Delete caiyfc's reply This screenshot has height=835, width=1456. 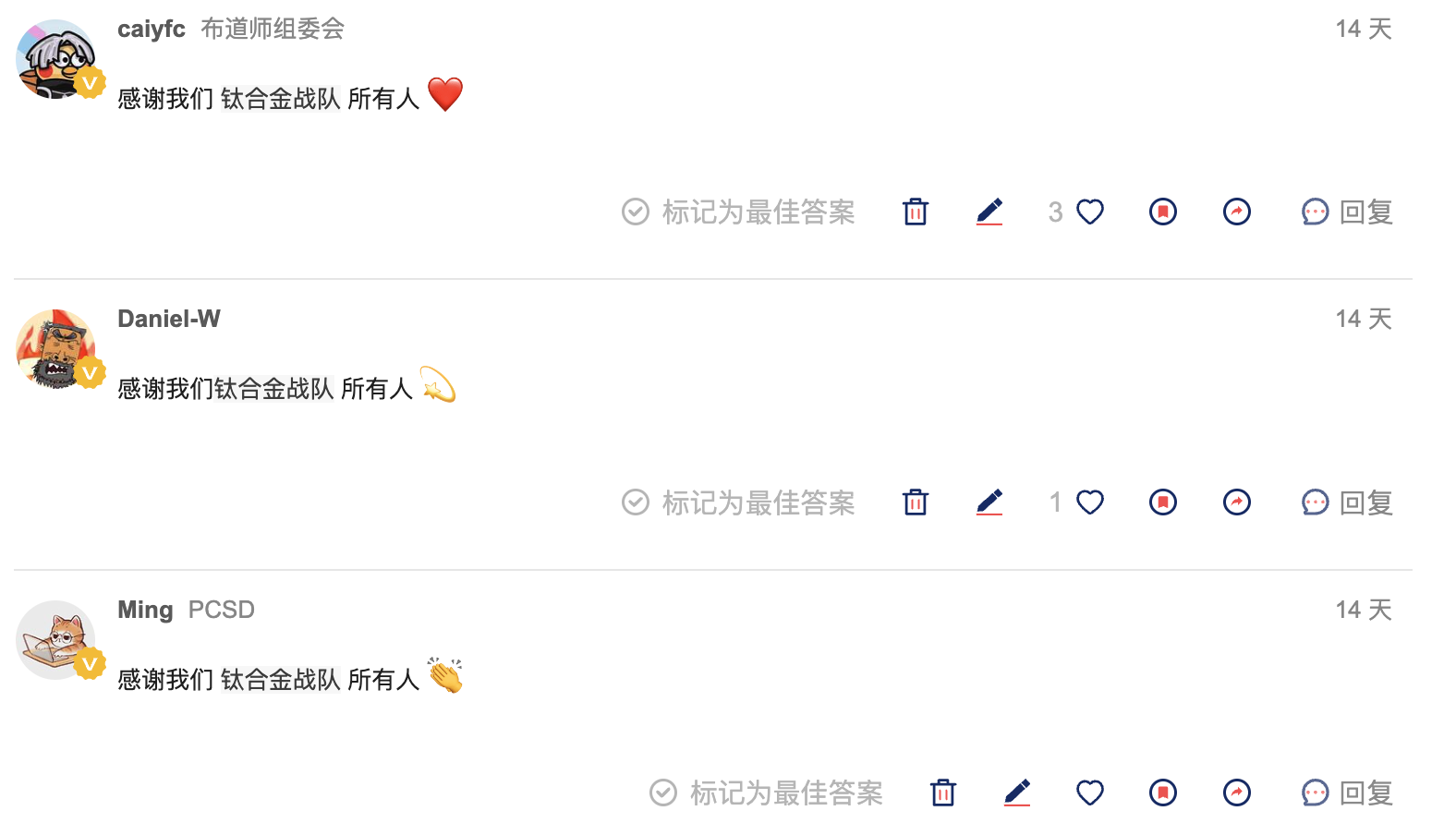[x=915, y=212]
